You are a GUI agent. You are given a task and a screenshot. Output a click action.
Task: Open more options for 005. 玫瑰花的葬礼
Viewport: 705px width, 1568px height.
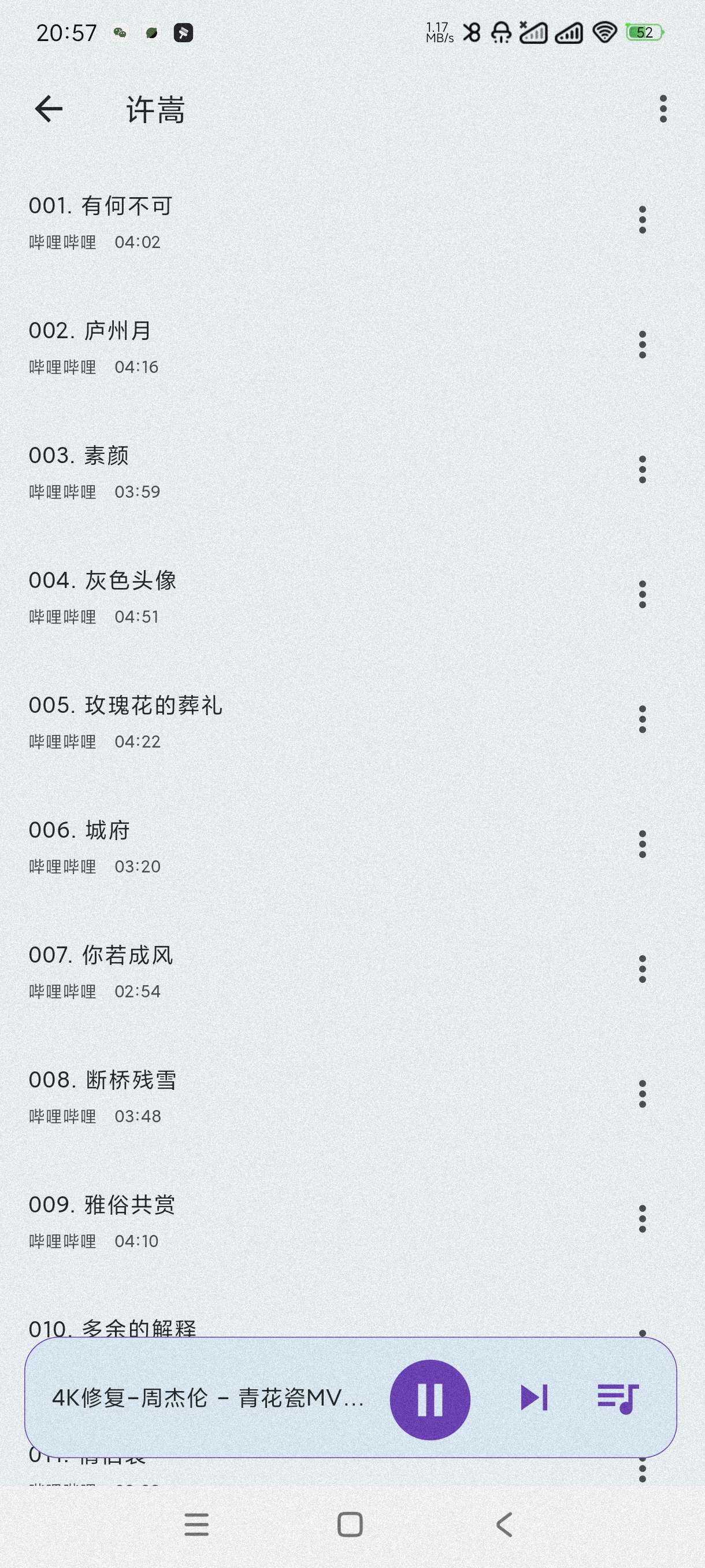pos(643,719)
